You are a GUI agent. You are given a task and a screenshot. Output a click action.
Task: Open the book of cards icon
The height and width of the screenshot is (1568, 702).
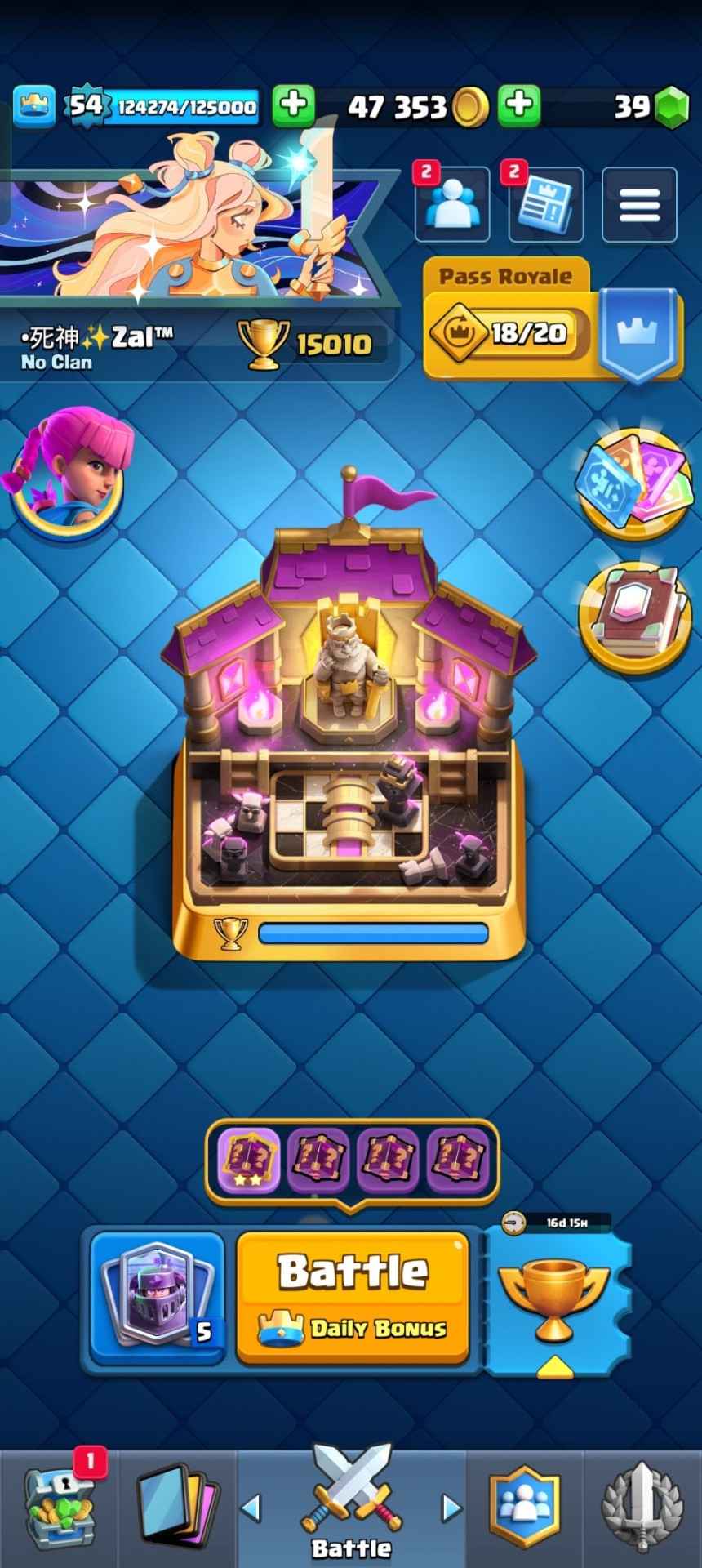click(633, 618)
